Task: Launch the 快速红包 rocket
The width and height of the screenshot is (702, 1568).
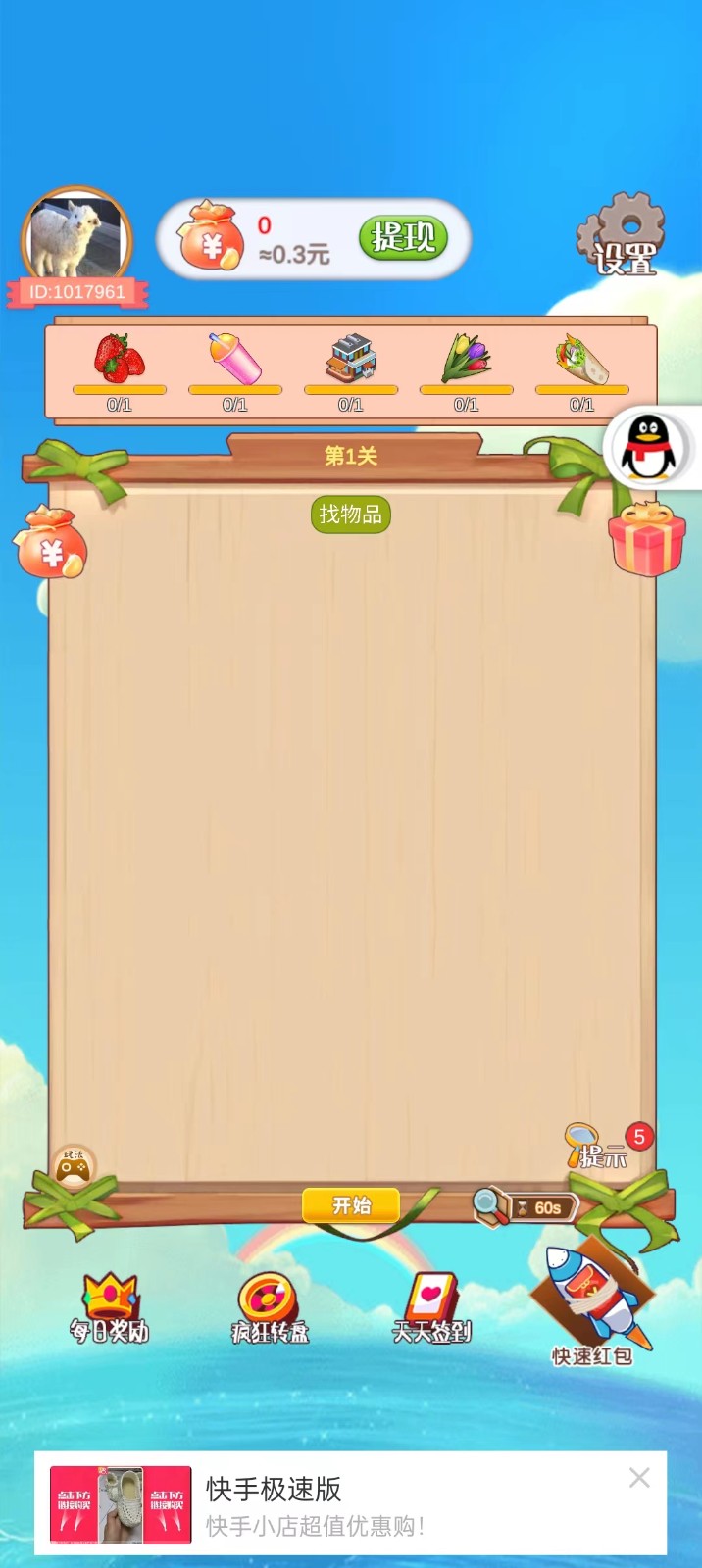Action: tap(592, 1298)
